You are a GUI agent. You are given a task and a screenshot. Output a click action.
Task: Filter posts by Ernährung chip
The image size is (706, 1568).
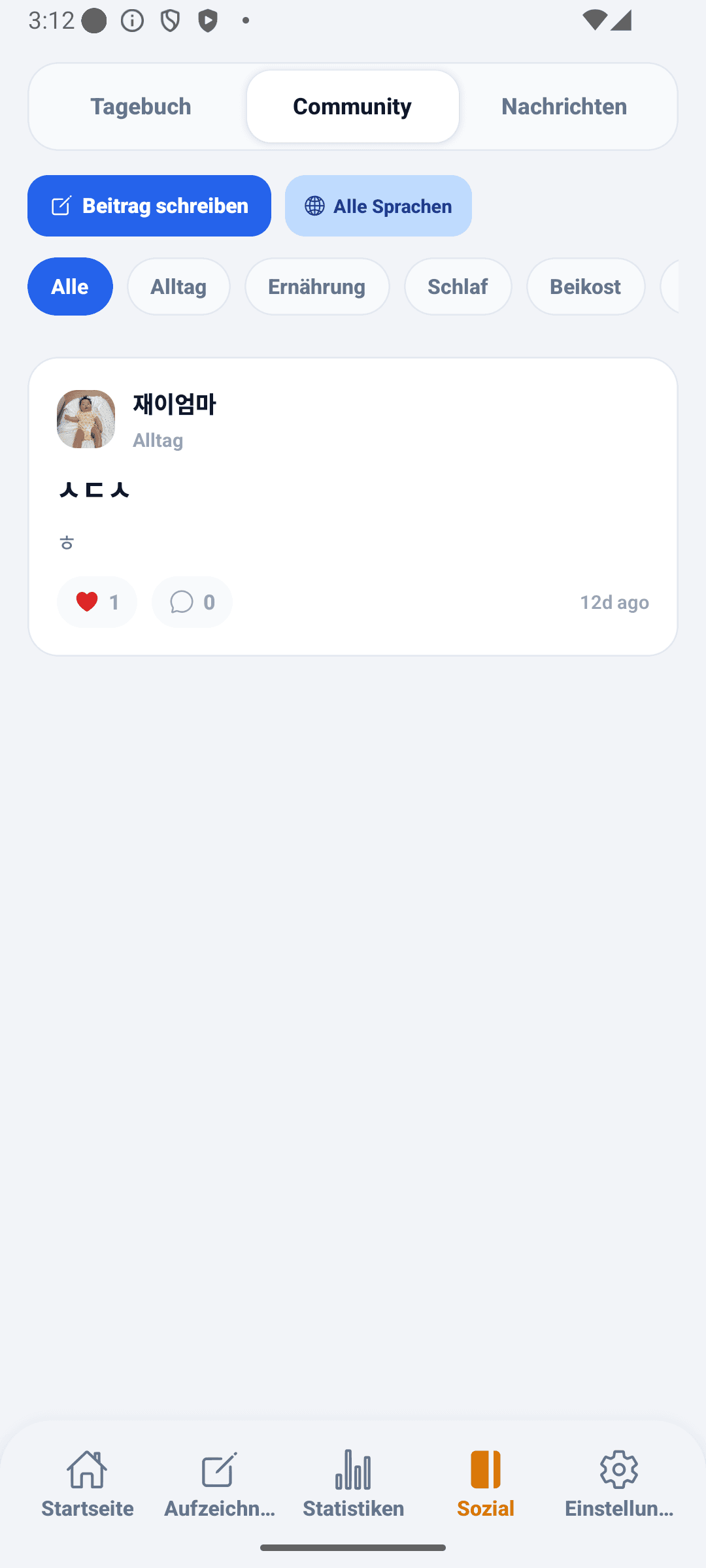317,286
